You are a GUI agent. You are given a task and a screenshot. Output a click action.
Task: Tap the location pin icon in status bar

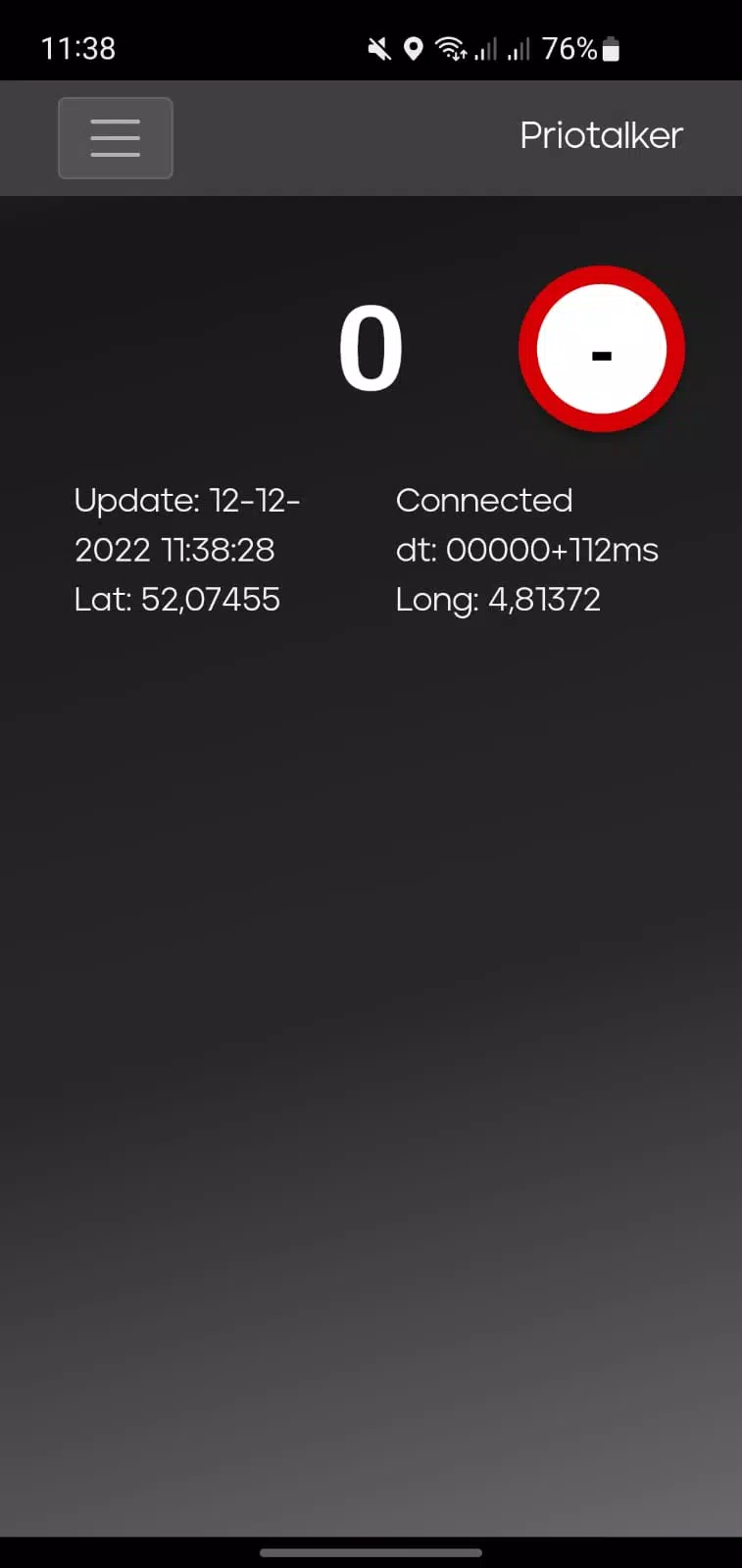(x=413, y=48)
